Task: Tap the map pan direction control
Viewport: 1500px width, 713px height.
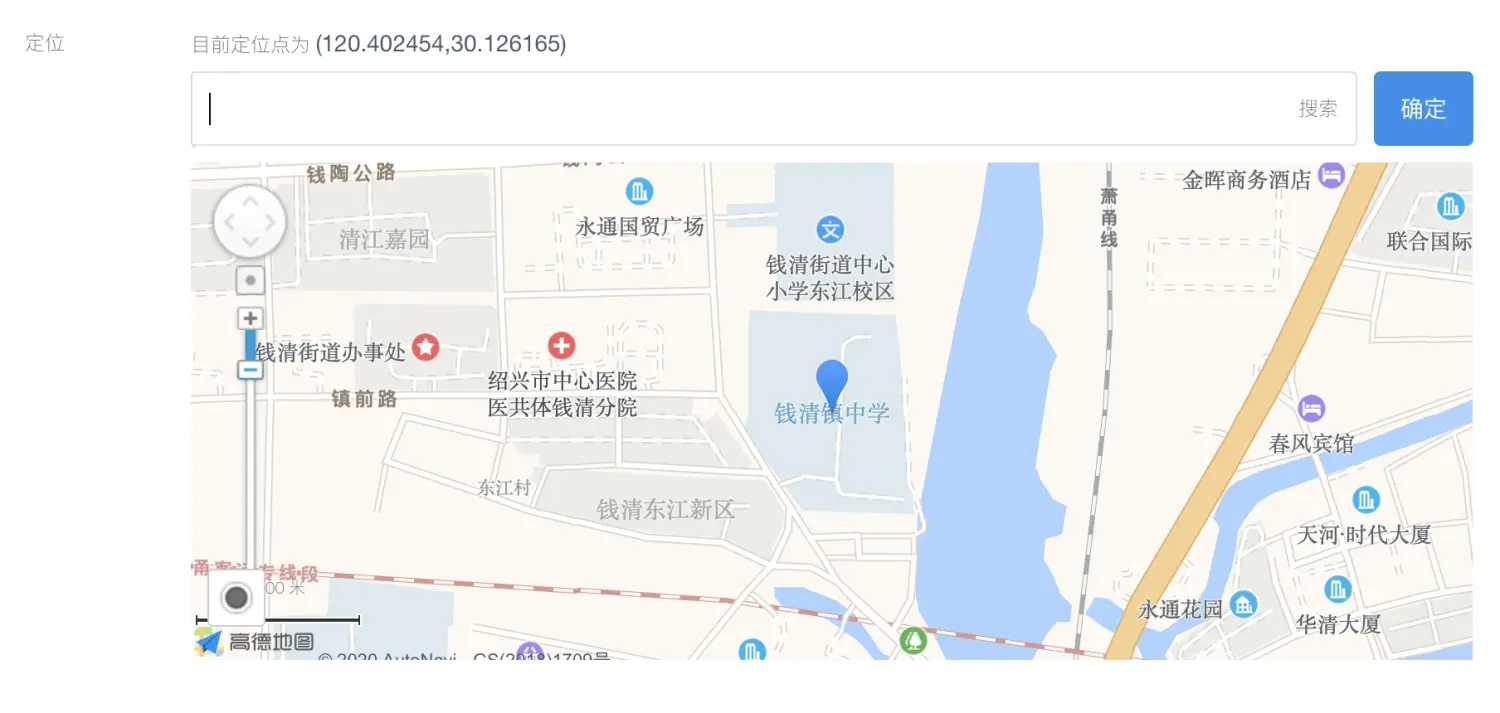Action: (250, 222)
